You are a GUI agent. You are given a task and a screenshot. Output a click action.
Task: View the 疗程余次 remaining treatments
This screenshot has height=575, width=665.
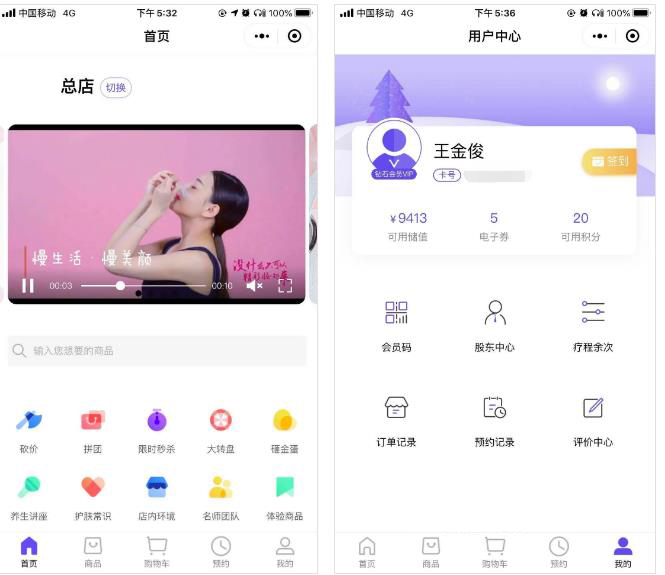(593, 324)
